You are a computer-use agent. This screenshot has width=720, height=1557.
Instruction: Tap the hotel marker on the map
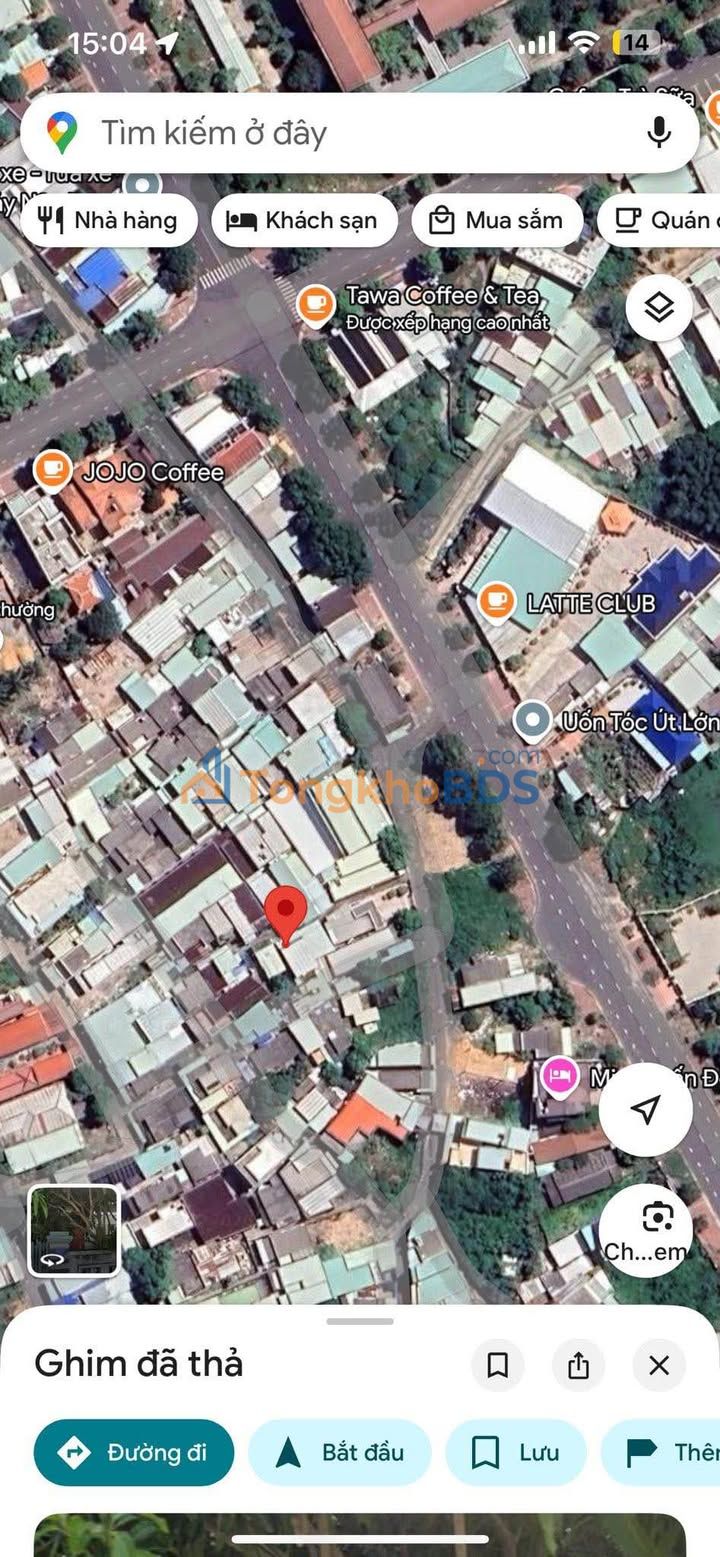[x=560, y=1076]
